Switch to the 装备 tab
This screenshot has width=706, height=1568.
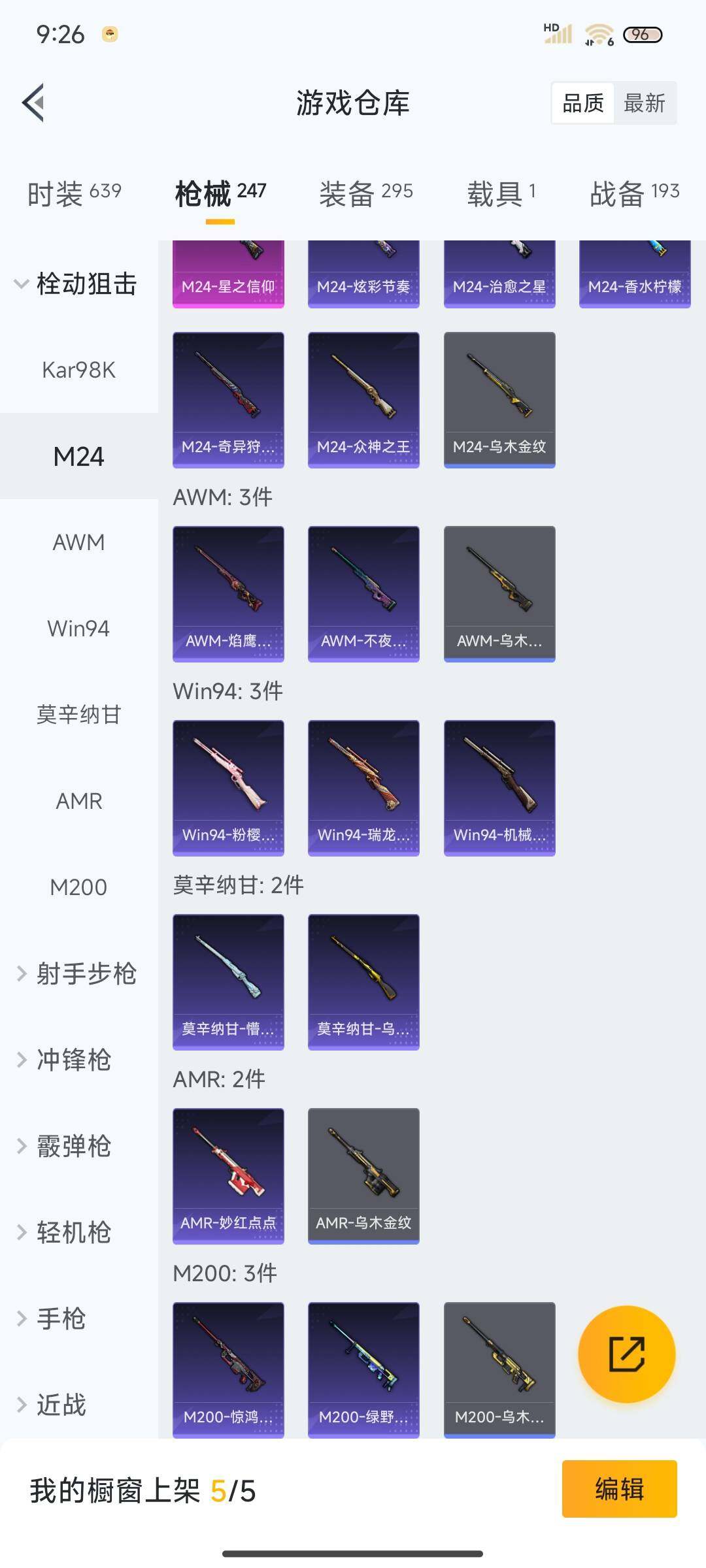coord(365,193)
